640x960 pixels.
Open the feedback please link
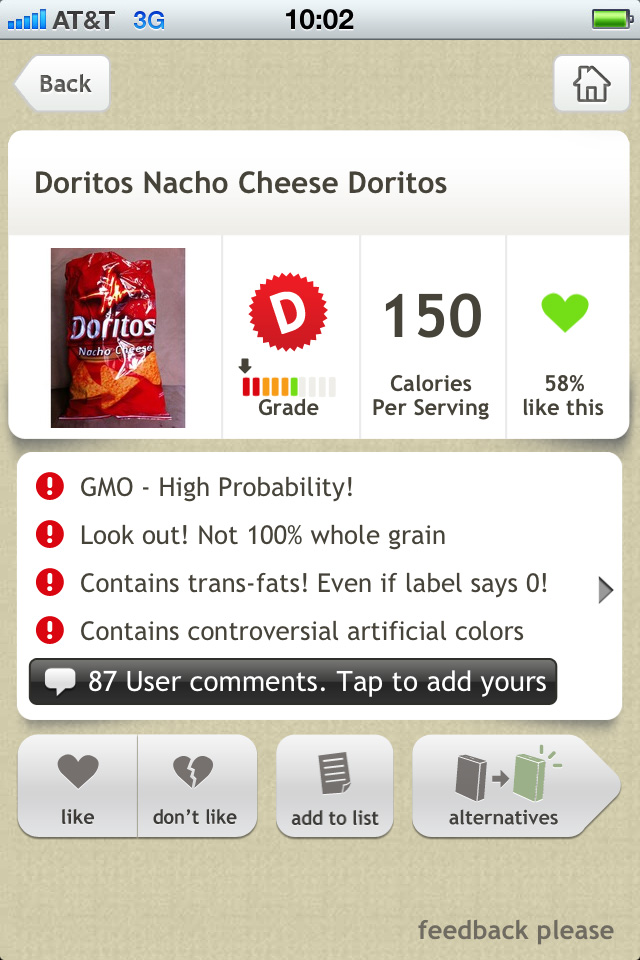pos(515,931)
